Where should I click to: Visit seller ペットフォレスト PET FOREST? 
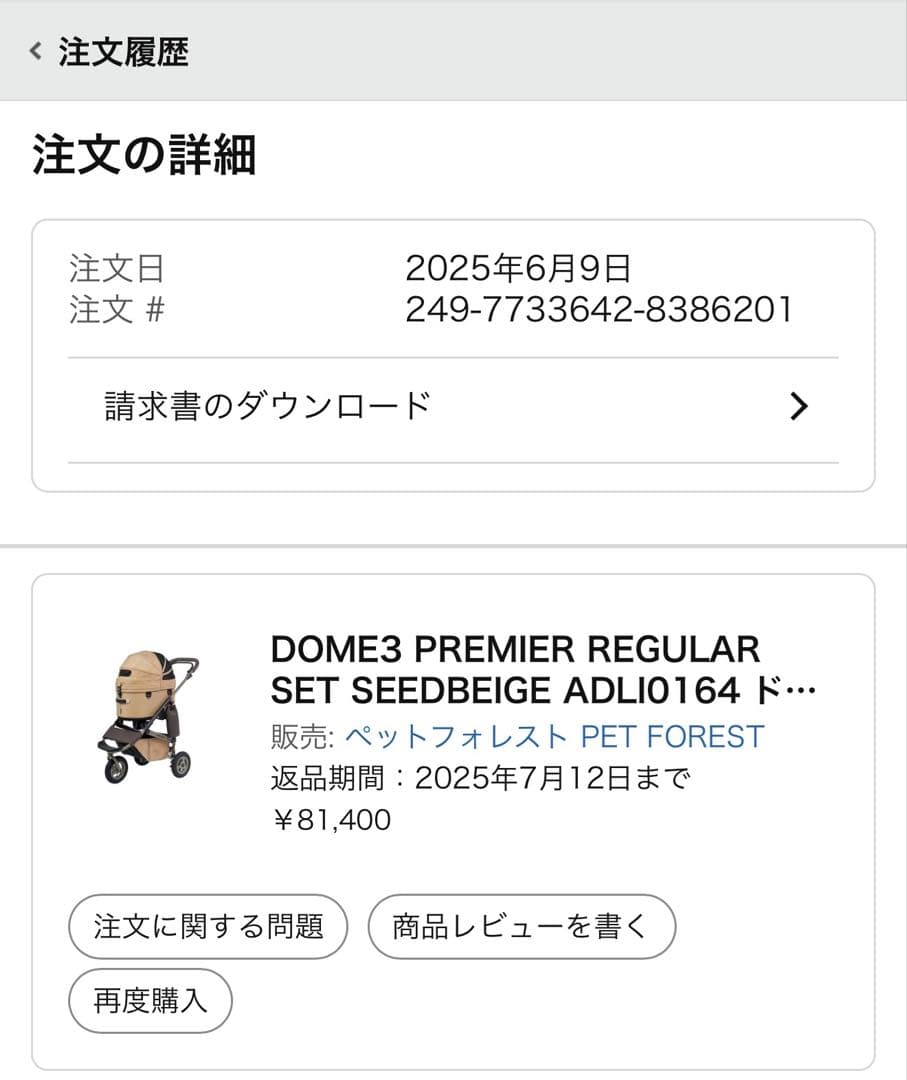tap(553, 737)
